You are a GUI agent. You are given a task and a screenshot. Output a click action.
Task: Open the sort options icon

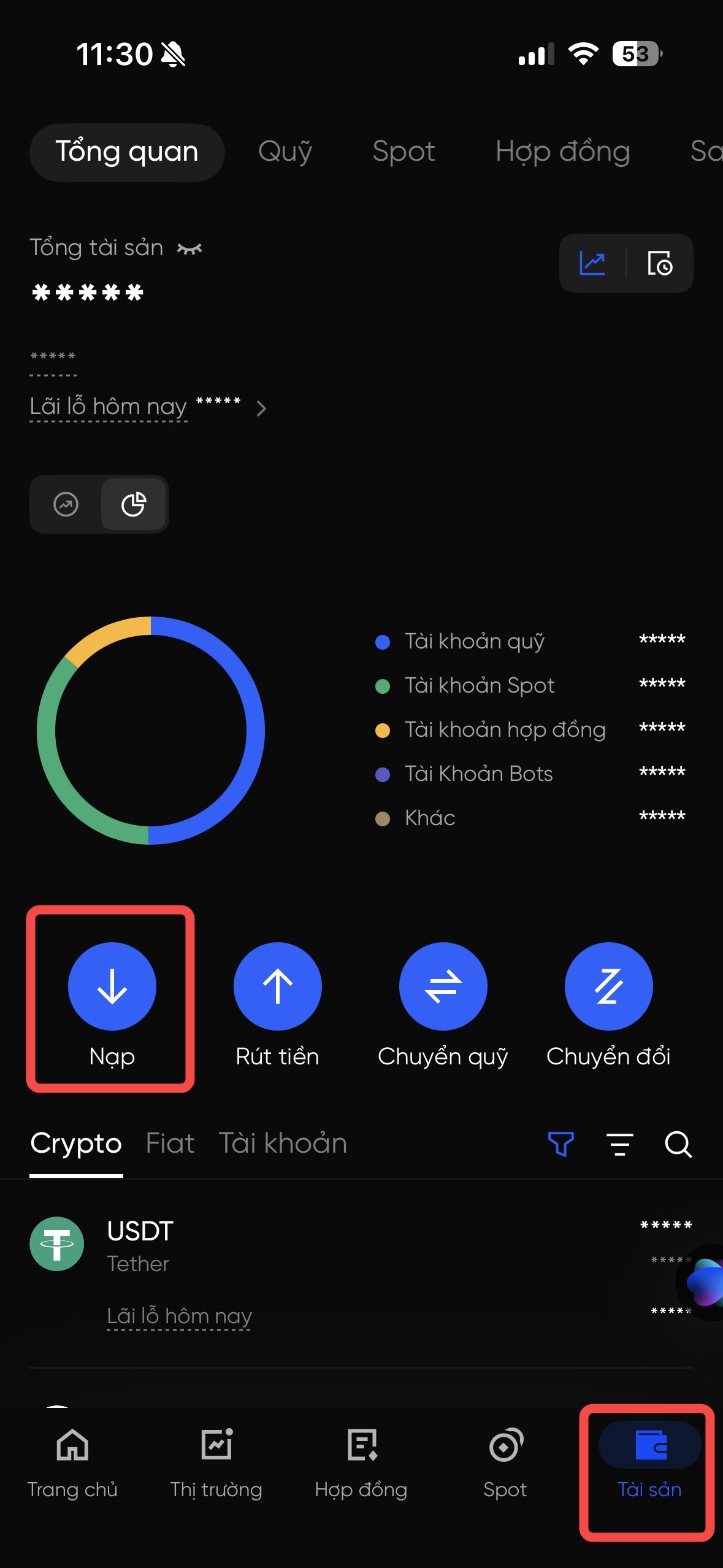[619, 1144]
